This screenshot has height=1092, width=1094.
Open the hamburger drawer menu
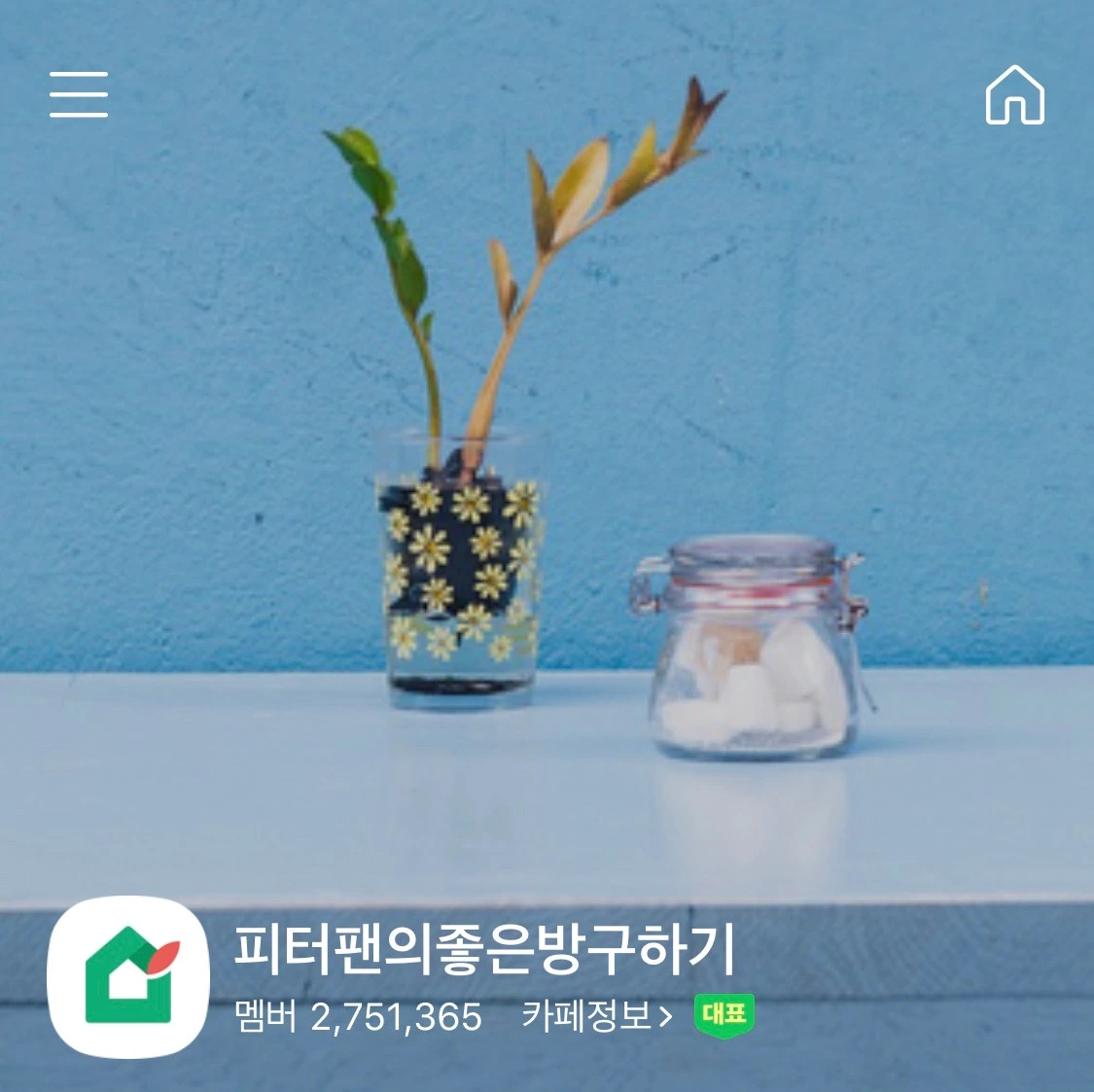pos(79,94)
